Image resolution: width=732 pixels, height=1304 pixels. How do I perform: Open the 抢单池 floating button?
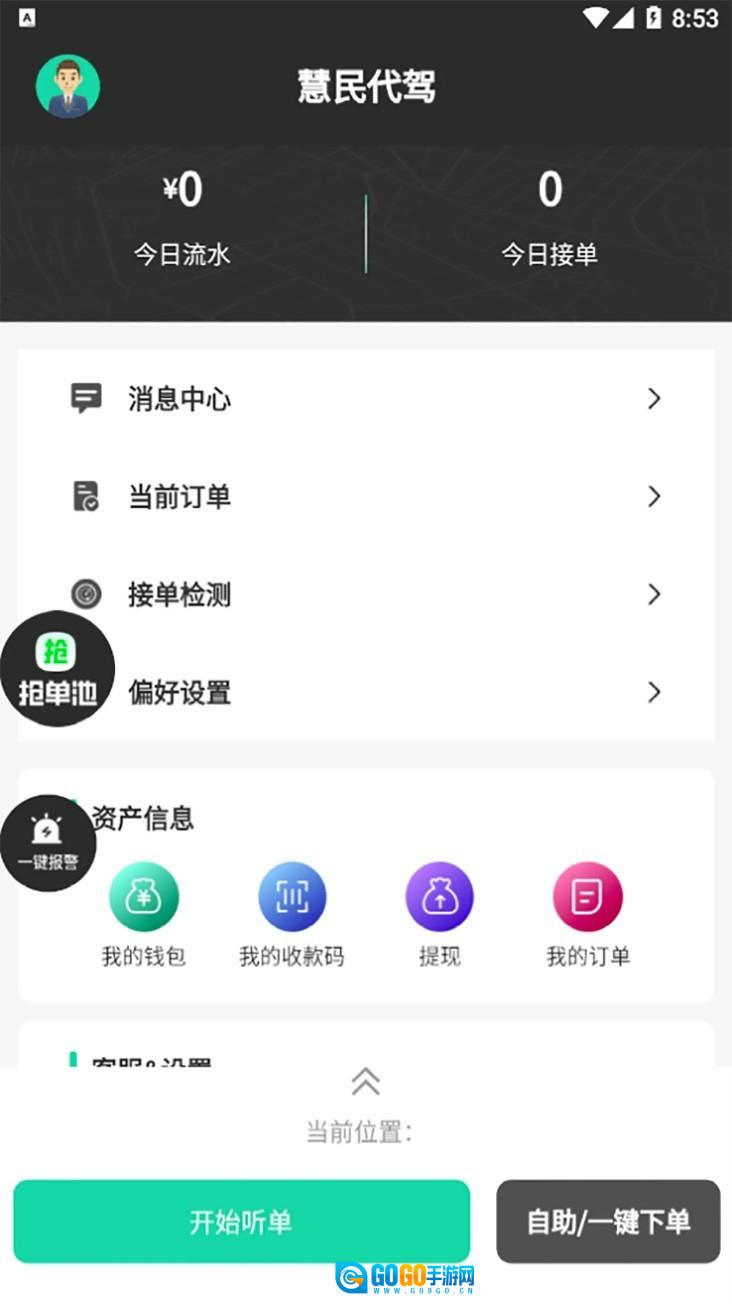coord(57,668)
